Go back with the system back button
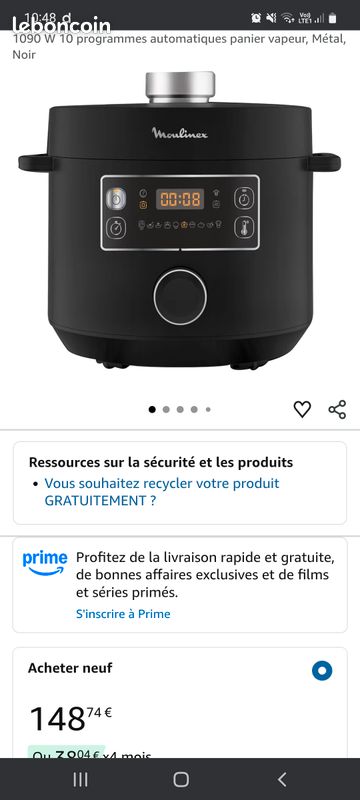This screenshot has width=360, height=800. (x=281, y=779)
